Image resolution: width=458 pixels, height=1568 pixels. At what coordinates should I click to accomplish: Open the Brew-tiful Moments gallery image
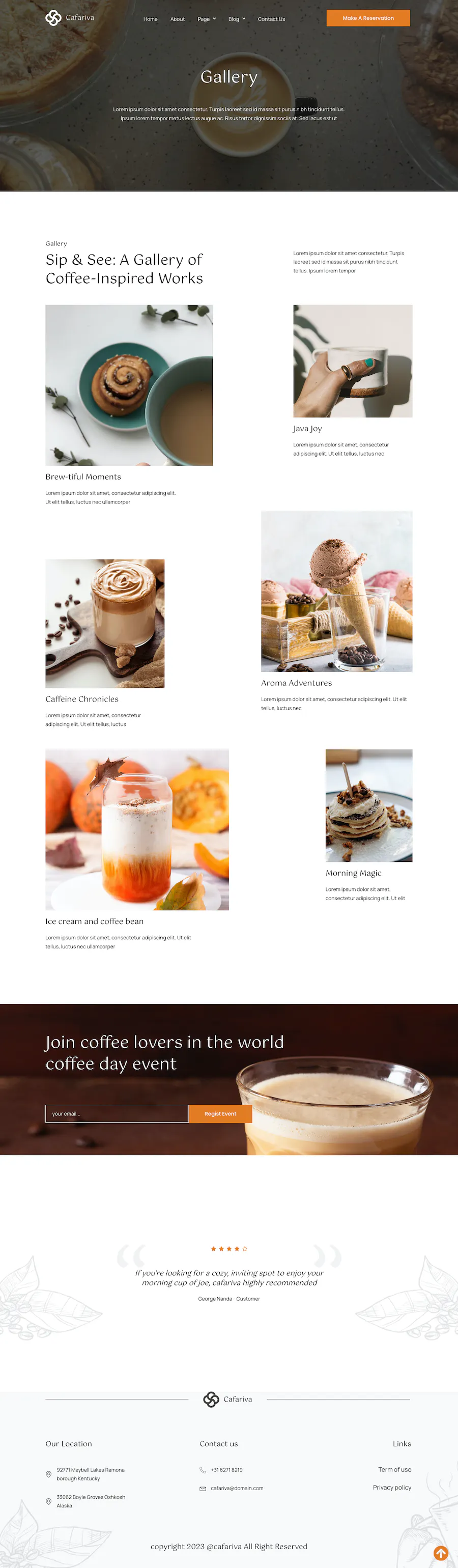129,385
